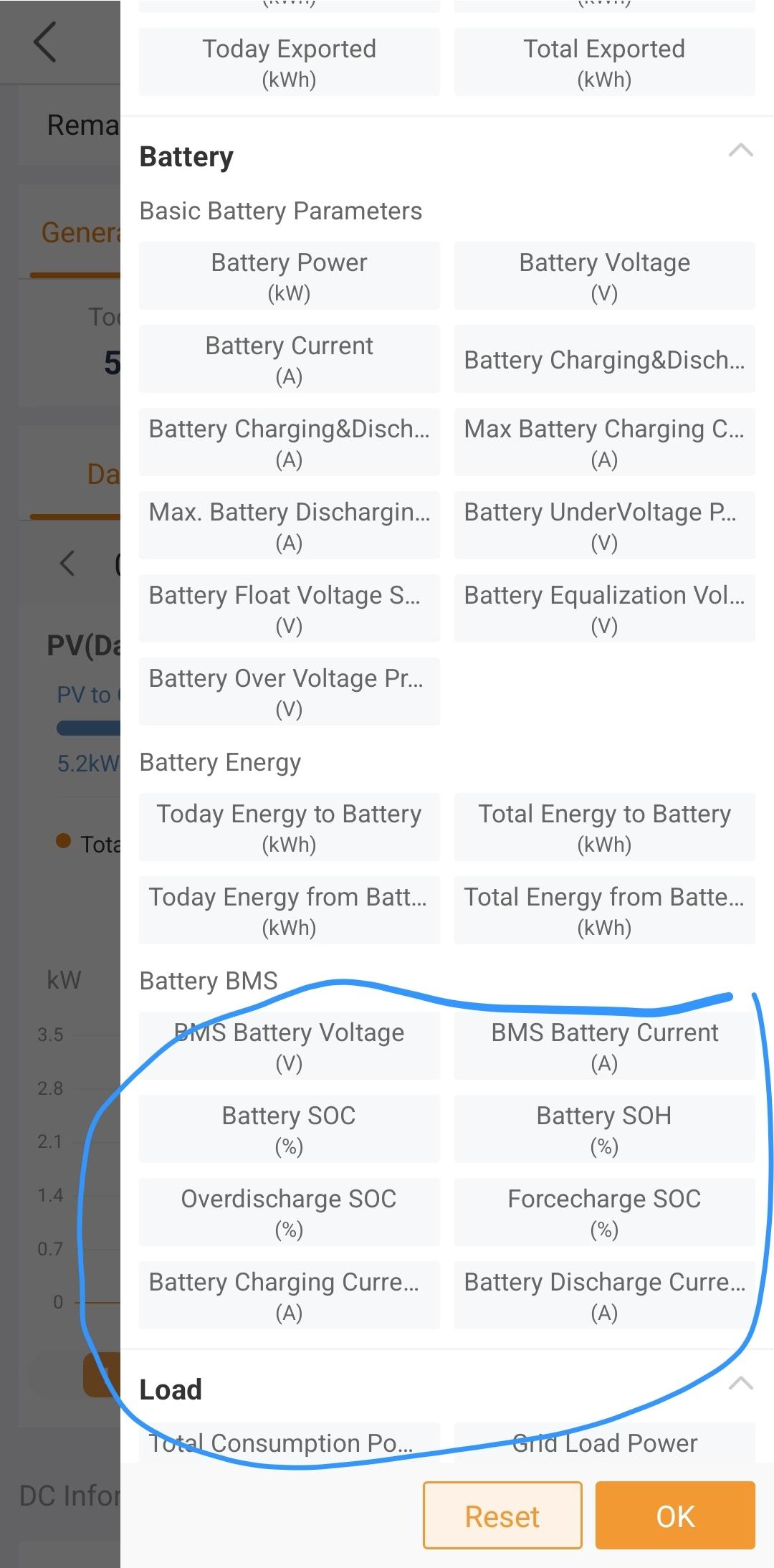This screenshot has height=1568, width=774.
Task: Select Battery Charging Current parameter
Action: [x=288, y=1295]
